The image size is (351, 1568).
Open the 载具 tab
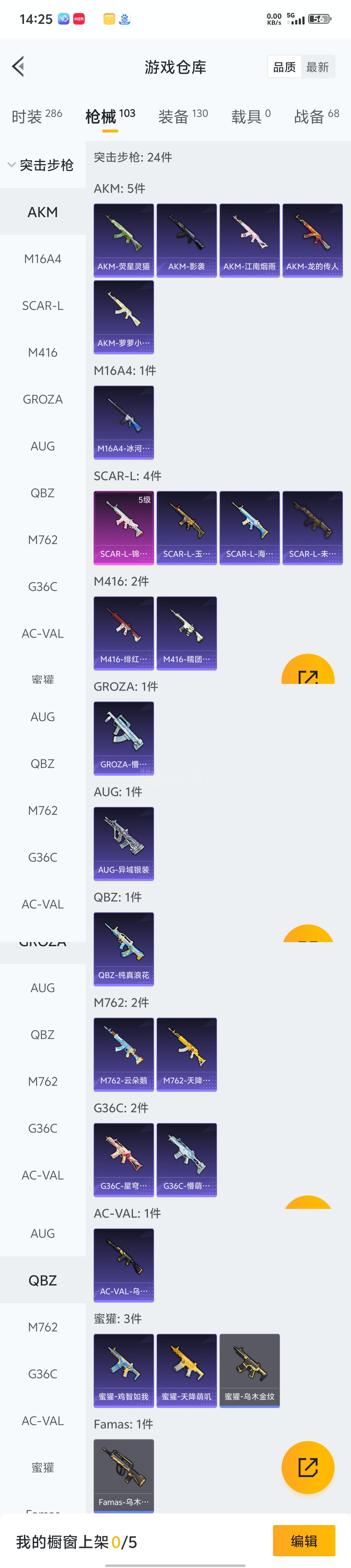[250, 116]
